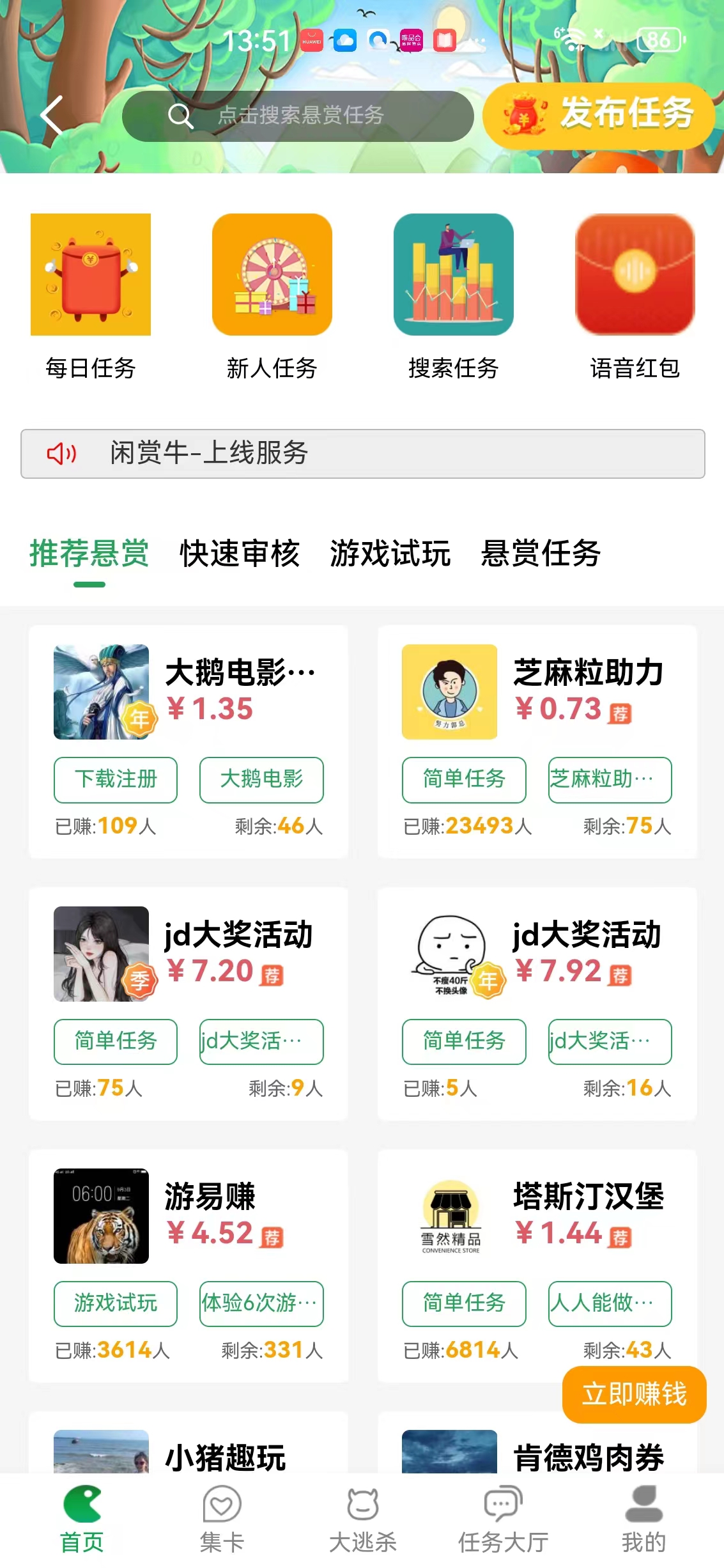Image resolution: width=724 pixels, height=1568 pixels.
Task: Tap the 闲赏牛上线服务 announcement banner
Action: (362, 453)
